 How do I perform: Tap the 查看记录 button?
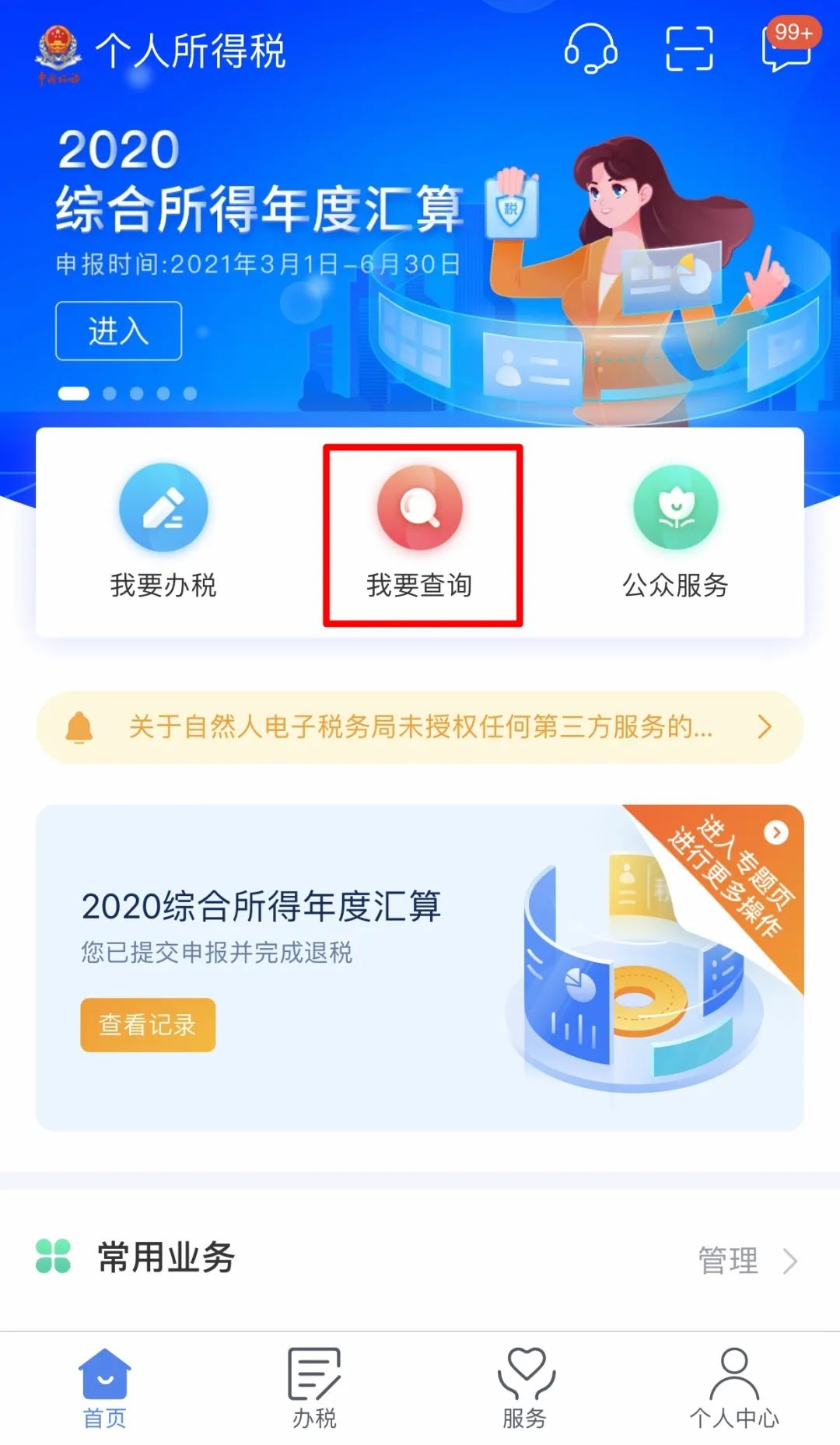click(x=148, y=1025)
